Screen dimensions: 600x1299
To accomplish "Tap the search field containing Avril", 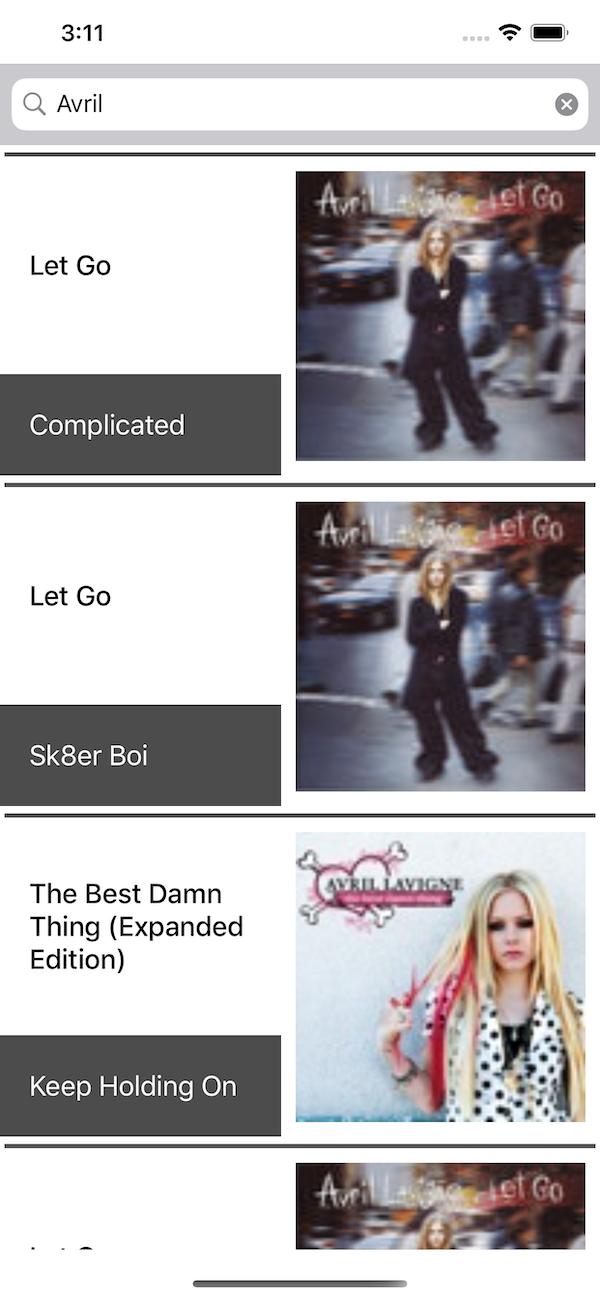I will pyautogui.click(x=300, y=104).
